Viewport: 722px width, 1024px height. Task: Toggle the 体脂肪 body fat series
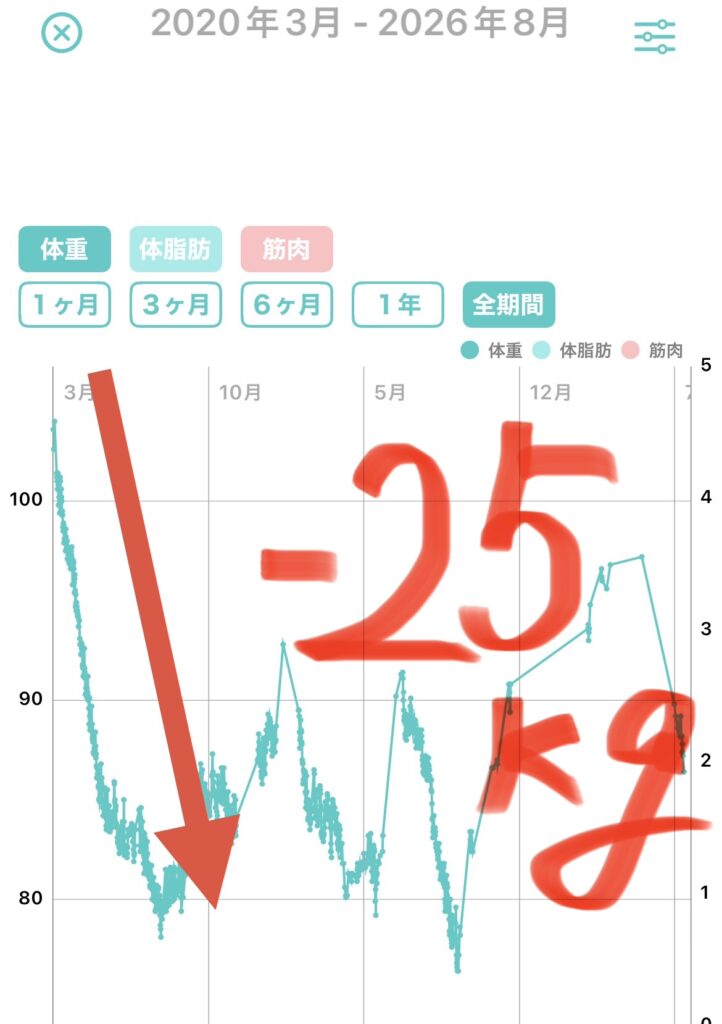point(176,249)
